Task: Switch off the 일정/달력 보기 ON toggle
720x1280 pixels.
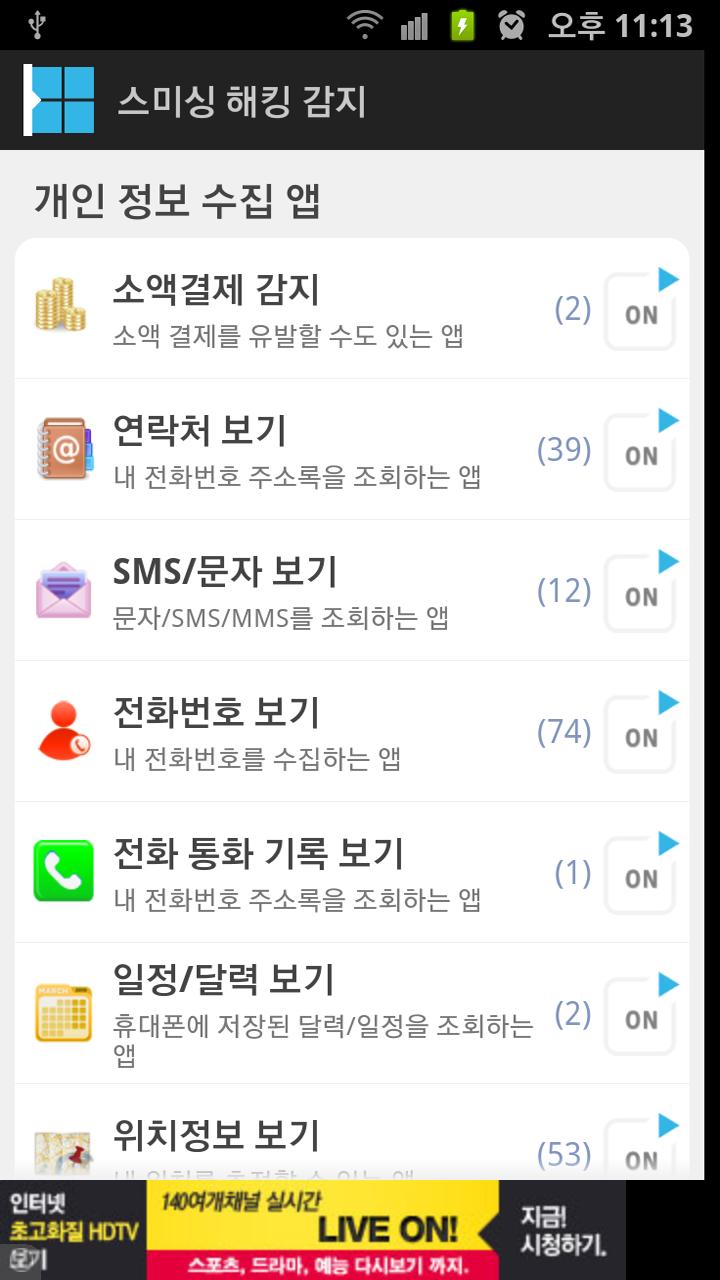Action: [x=641, y=1019]
